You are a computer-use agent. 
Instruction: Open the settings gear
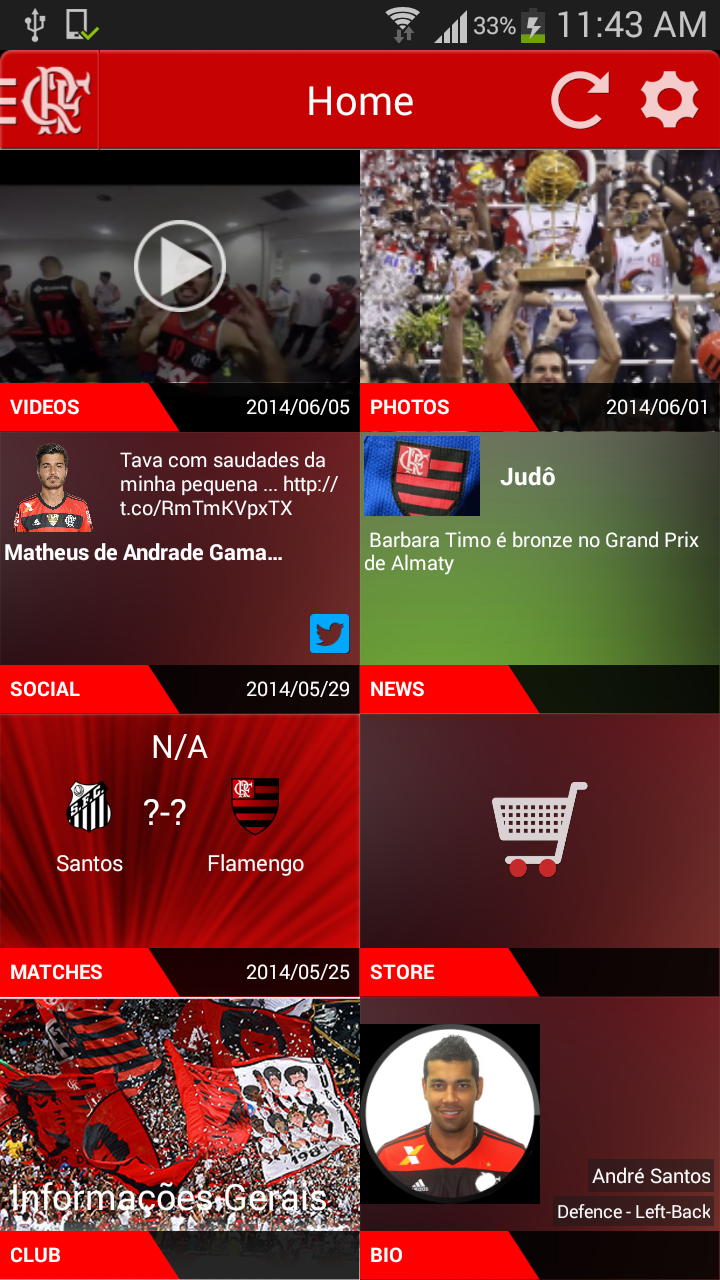tap(669, 100)
